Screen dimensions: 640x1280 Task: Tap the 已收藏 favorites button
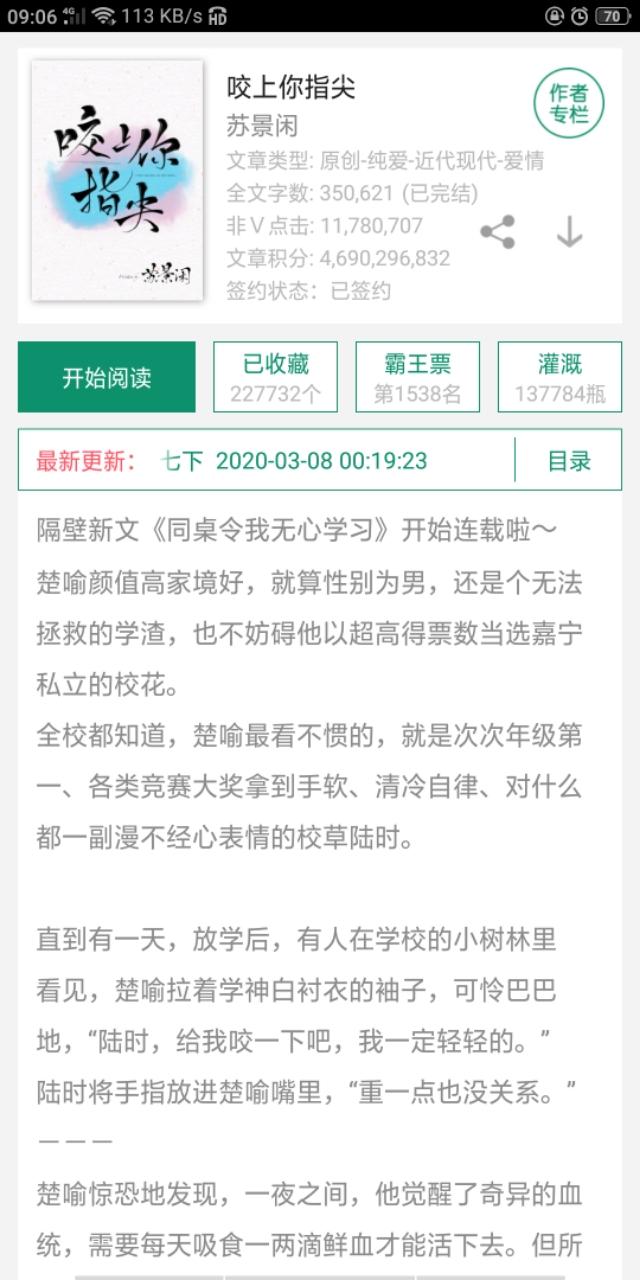pyautogui.click(x=275, y=377)
